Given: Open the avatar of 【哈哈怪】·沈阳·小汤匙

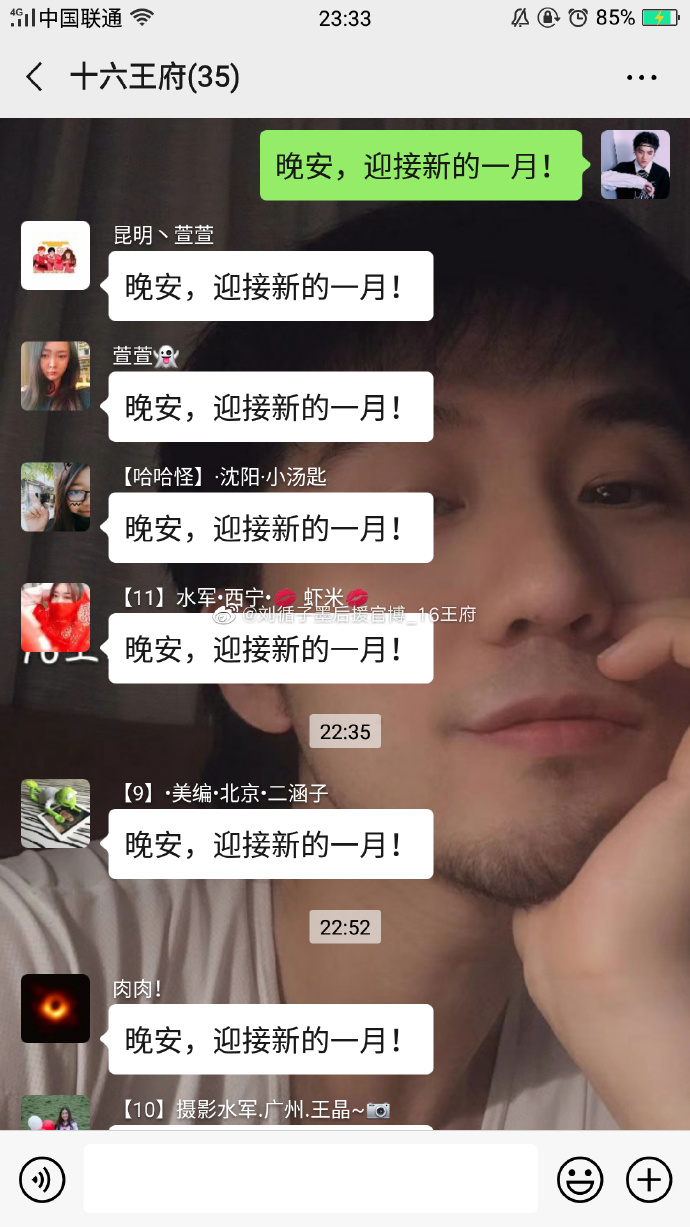Looking at the screenshot, I should [x=56, y=497].
